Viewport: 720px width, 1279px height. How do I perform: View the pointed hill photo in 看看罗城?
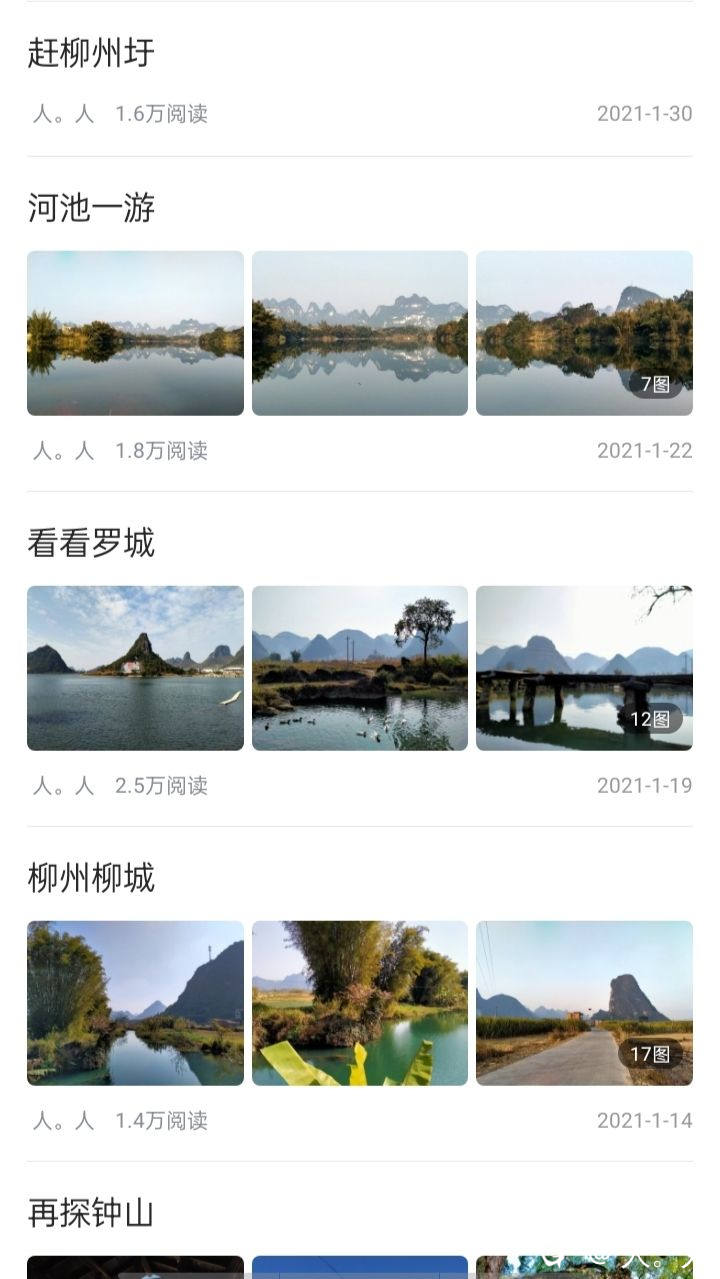coord(135,668)
